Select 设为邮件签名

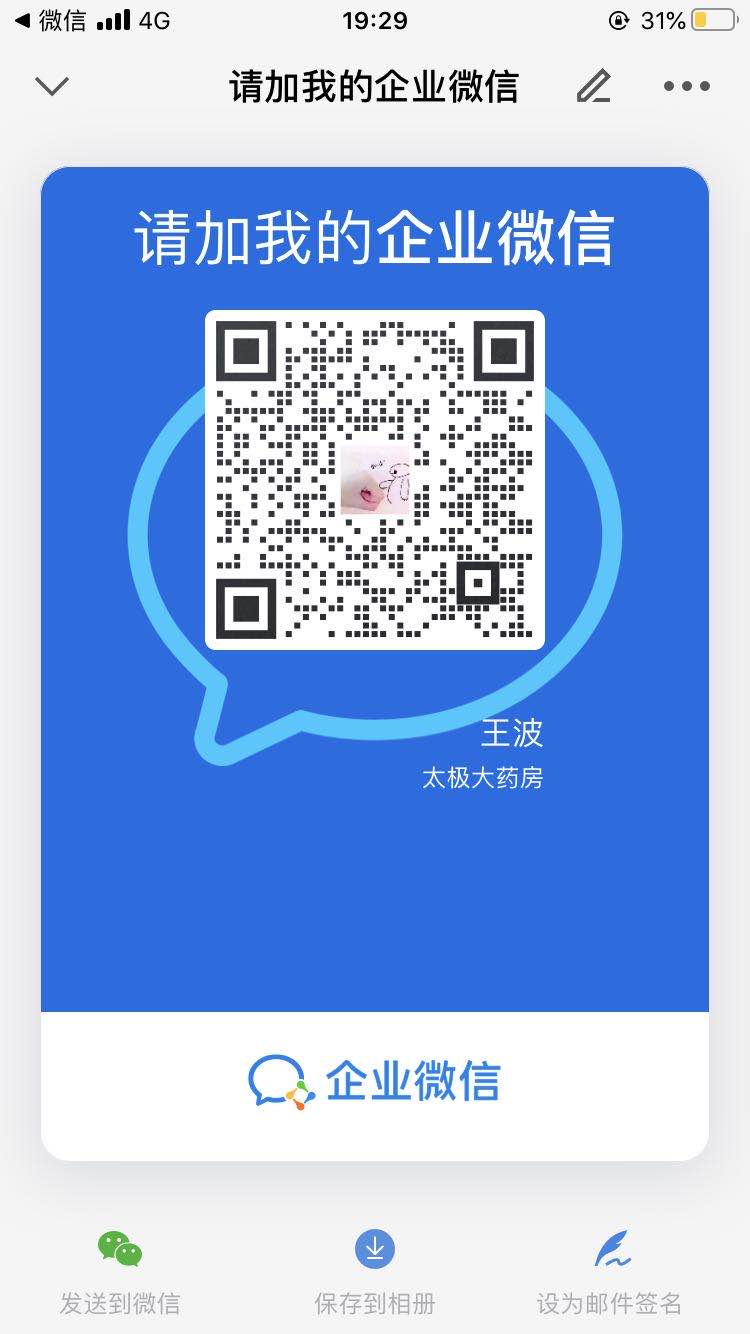point(610,1272)
